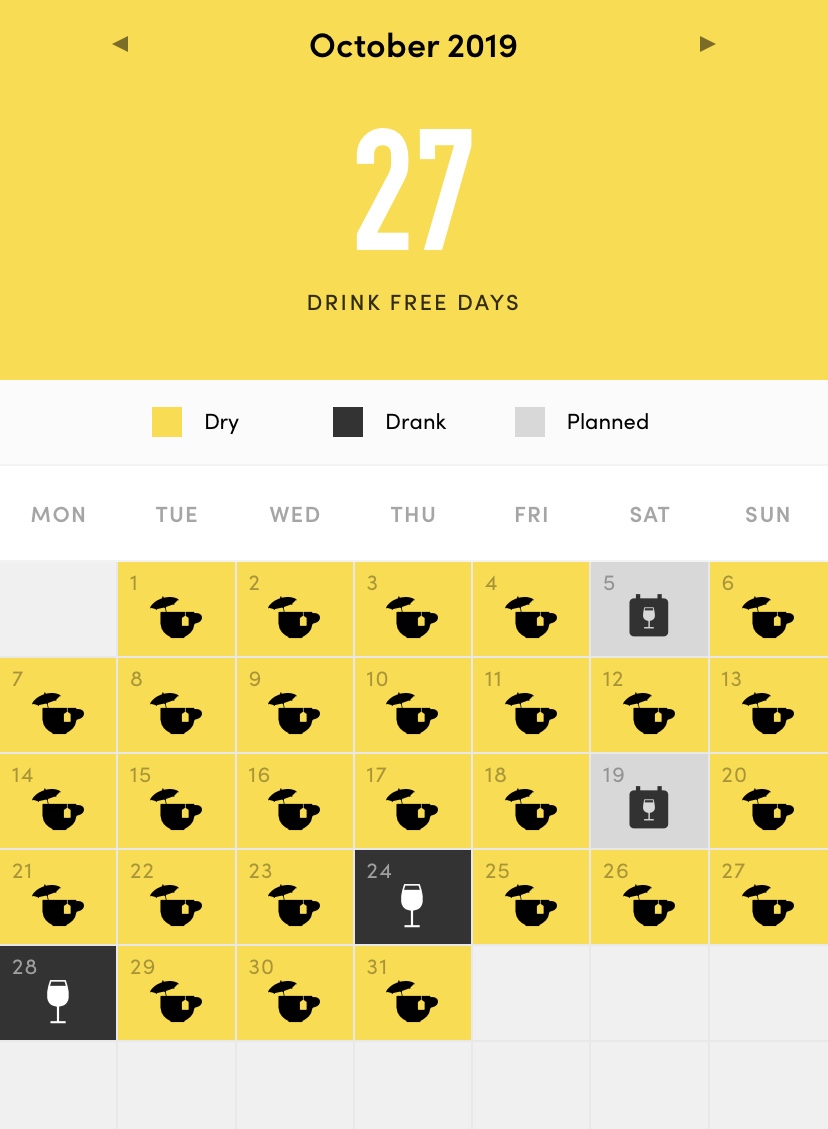Select Sunday October 27

[x=768, y=897]
